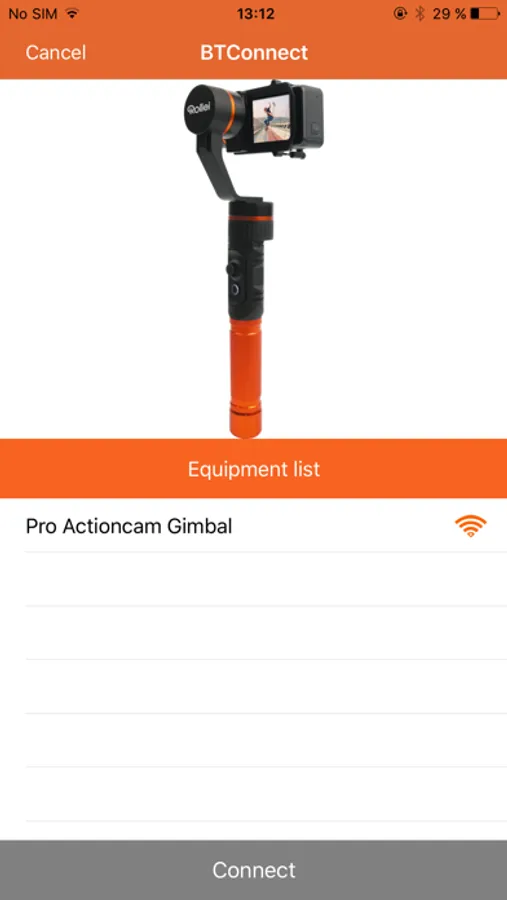
Task: Tap Cancel to leave BTConnect
Action: coord(56,53)
